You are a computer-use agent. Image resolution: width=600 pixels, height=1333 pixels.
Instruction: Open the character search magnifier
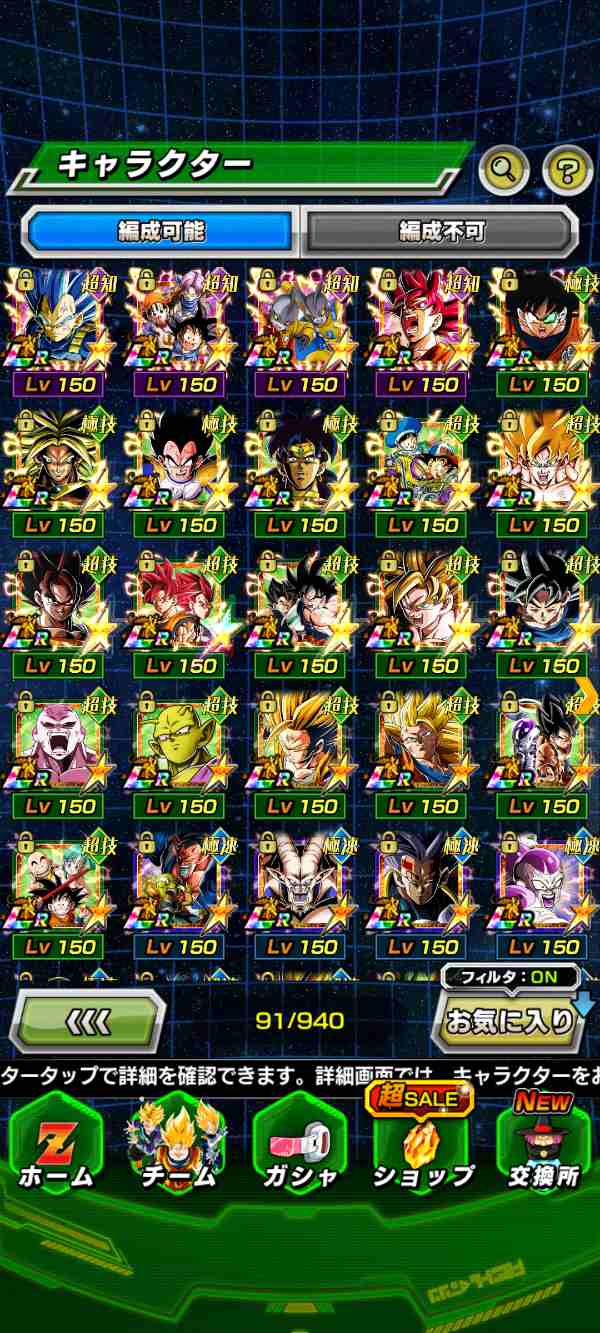pos(503,171)
